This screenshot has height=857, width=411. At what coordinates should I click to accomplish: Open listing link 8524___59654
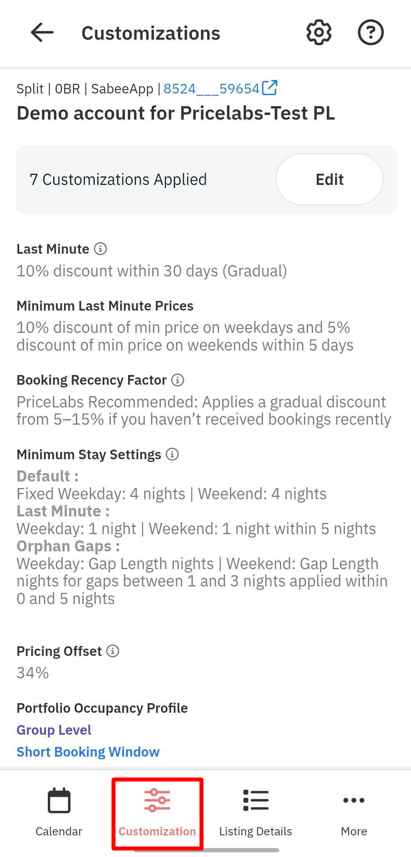[x=220, y=88]
